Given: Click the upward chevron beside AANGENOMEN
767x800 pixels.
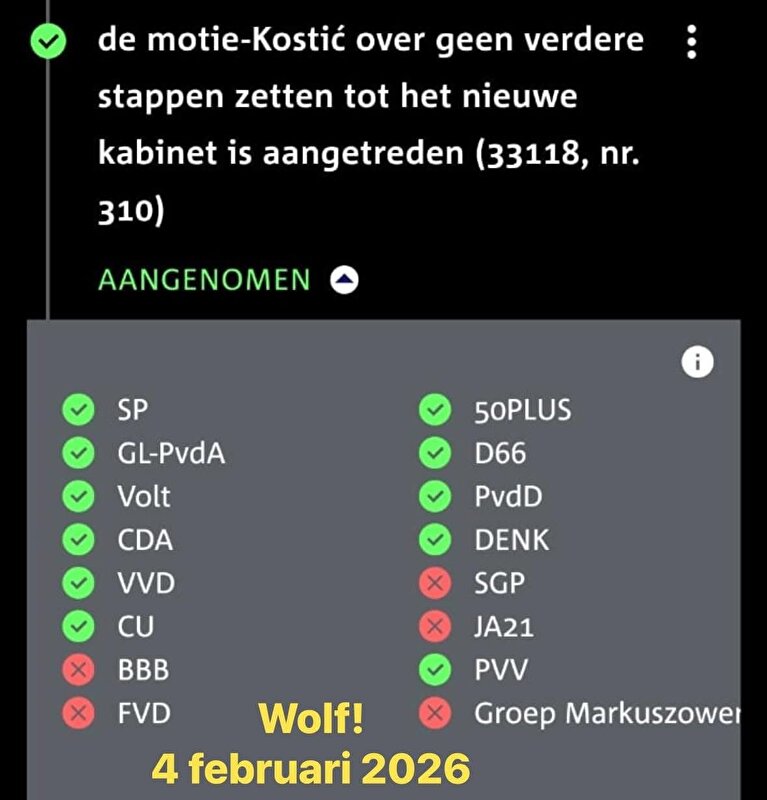Looking at the screenshot, I should pos(343,281).
